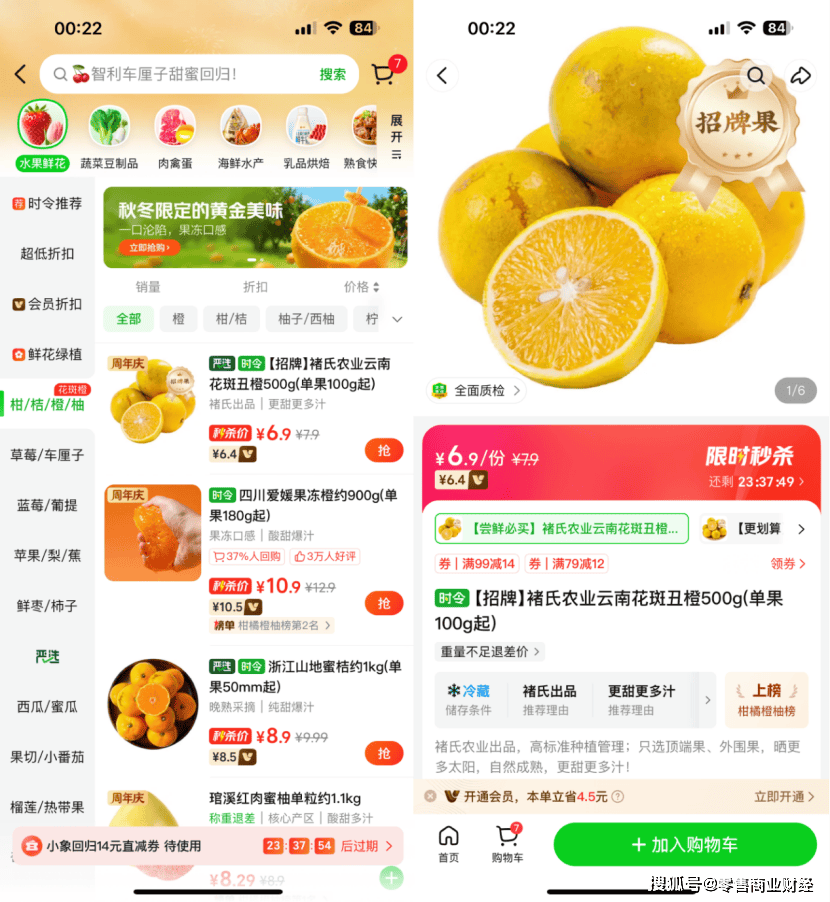The width and height of the screenshot is (830, 902).
Task: Select 草莓/车厘子 in the sidebar
Action: click(x=47, y=455)
